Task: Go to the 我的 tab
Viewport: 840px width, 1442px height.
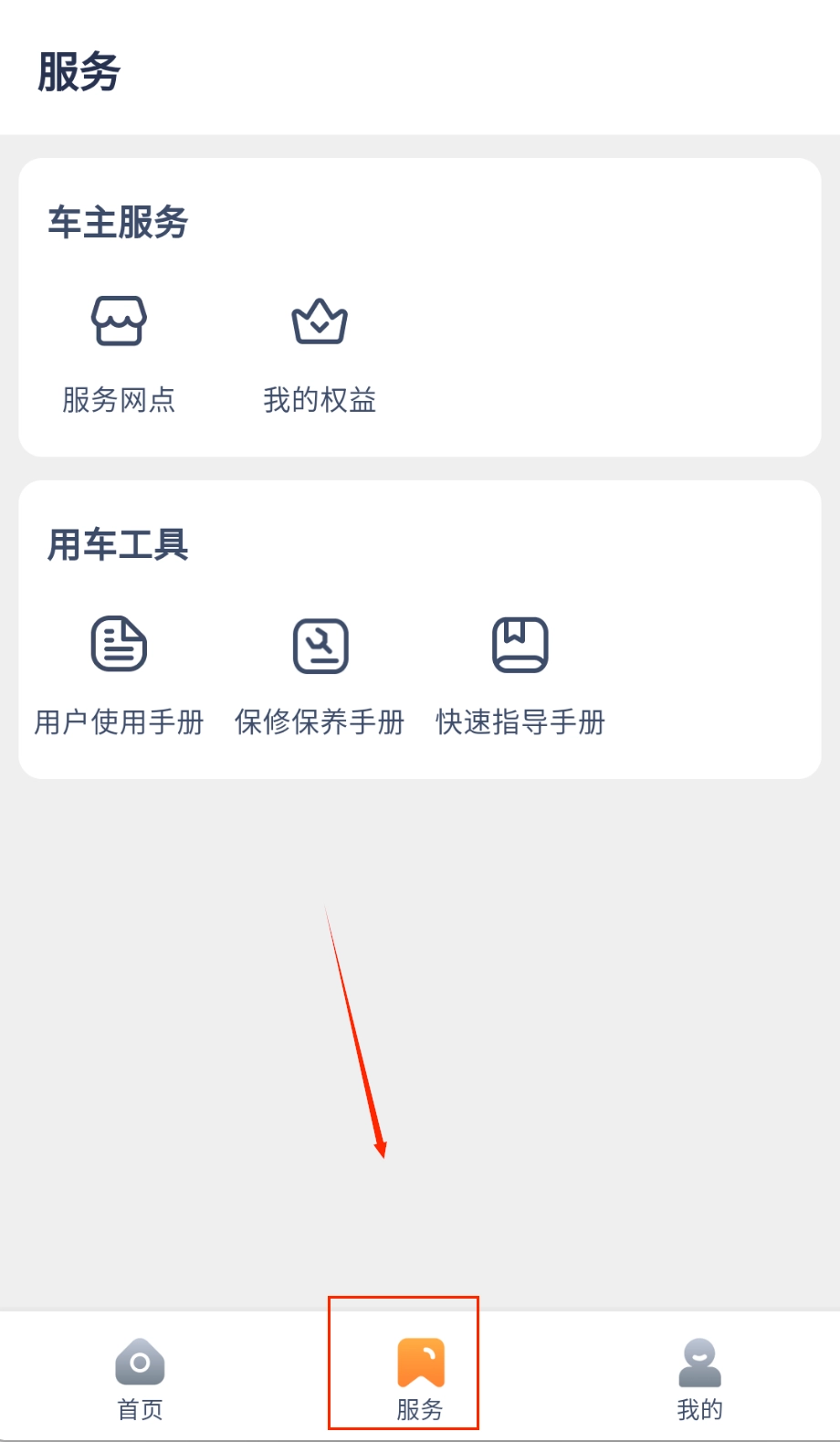Action: tap(699, 1379)
